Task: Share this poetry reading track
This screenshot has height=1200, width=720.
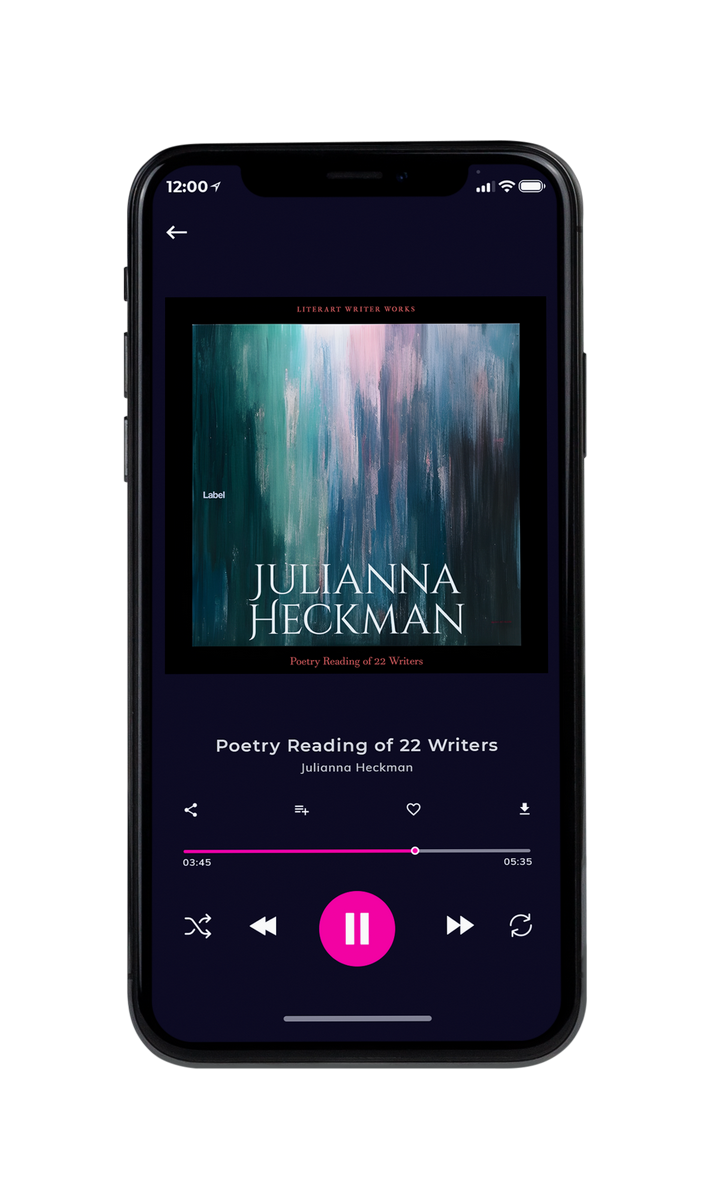Action: click(x=191, y=810)
